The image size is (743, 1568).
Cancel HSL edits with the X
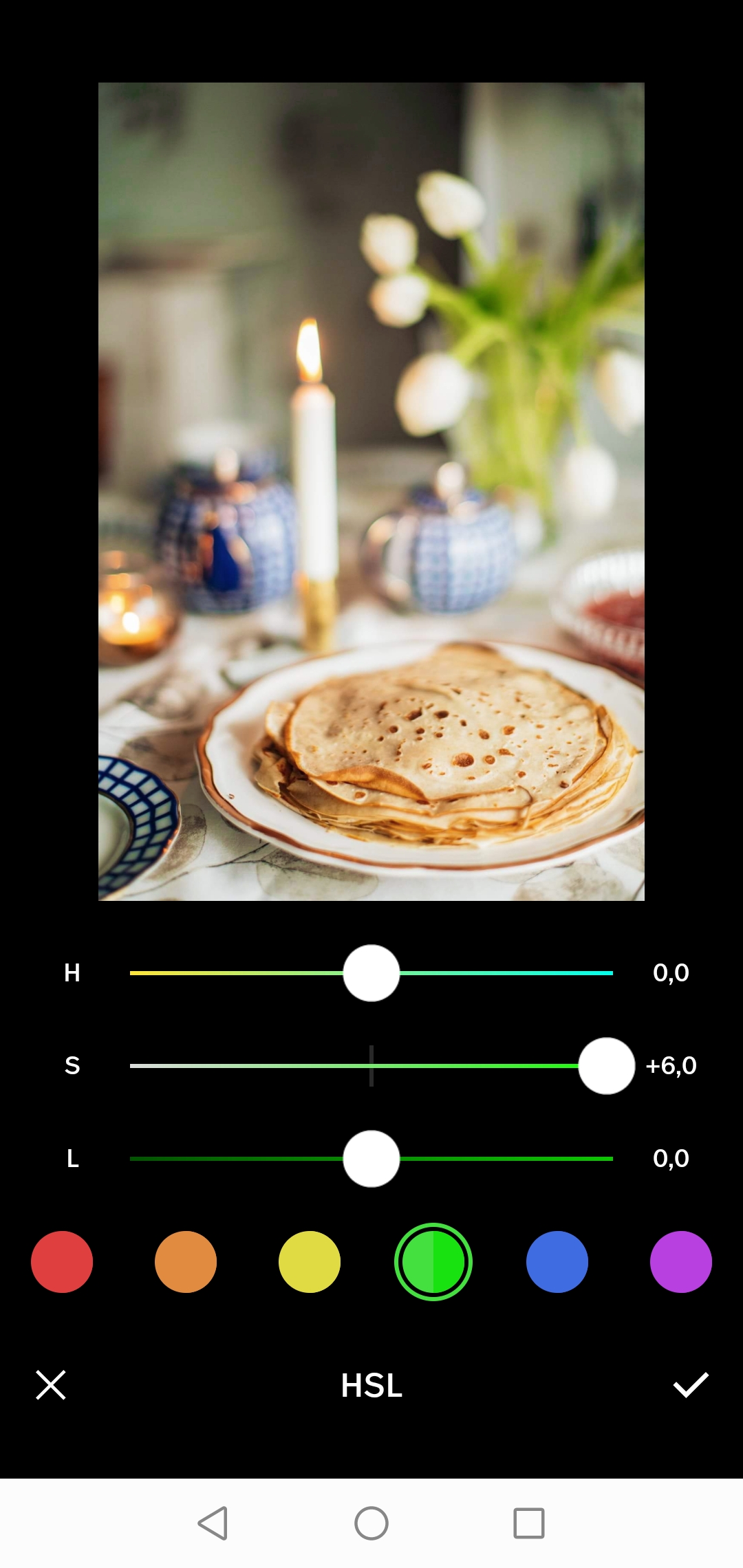[x=51, y=1385]
